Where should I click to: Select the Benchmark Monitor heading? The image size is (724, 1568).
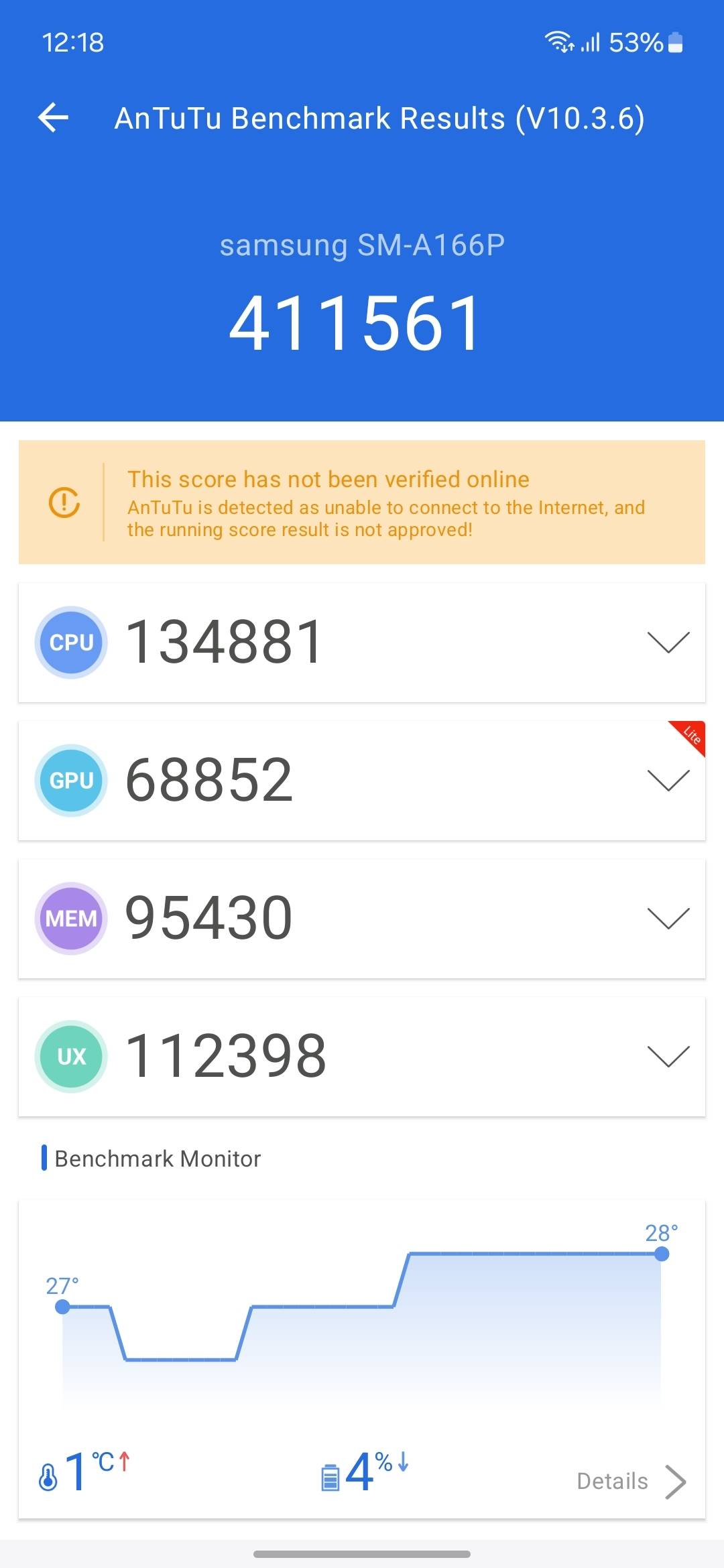158,1158
